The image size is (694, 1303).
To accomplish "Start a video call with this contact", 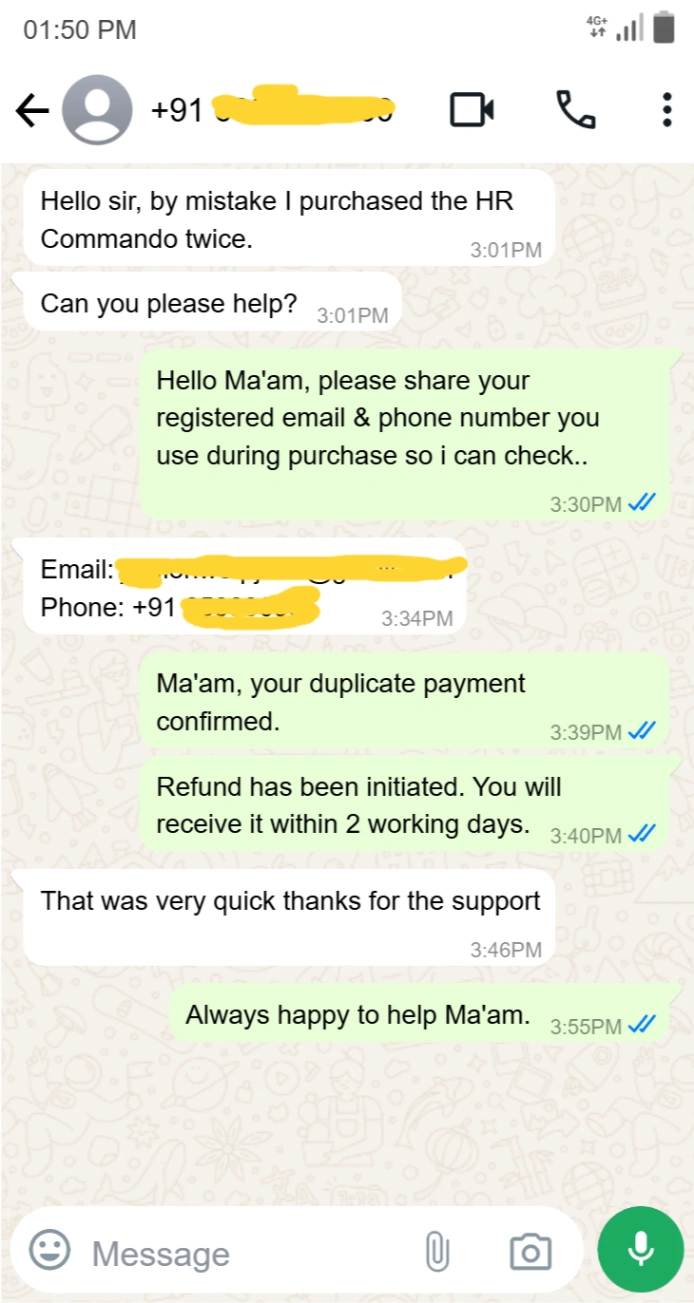I will pos(472,110).
